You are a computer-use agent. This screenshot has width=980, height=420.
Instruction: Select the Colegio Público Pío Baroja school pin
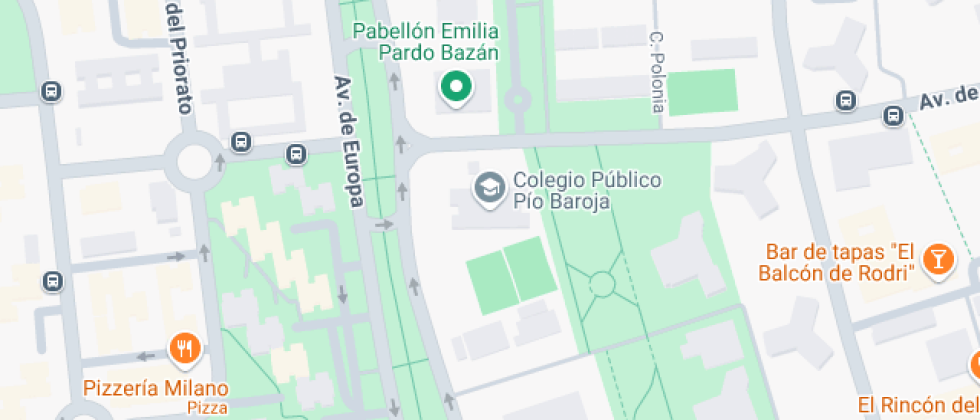click(x=489, y=187)
